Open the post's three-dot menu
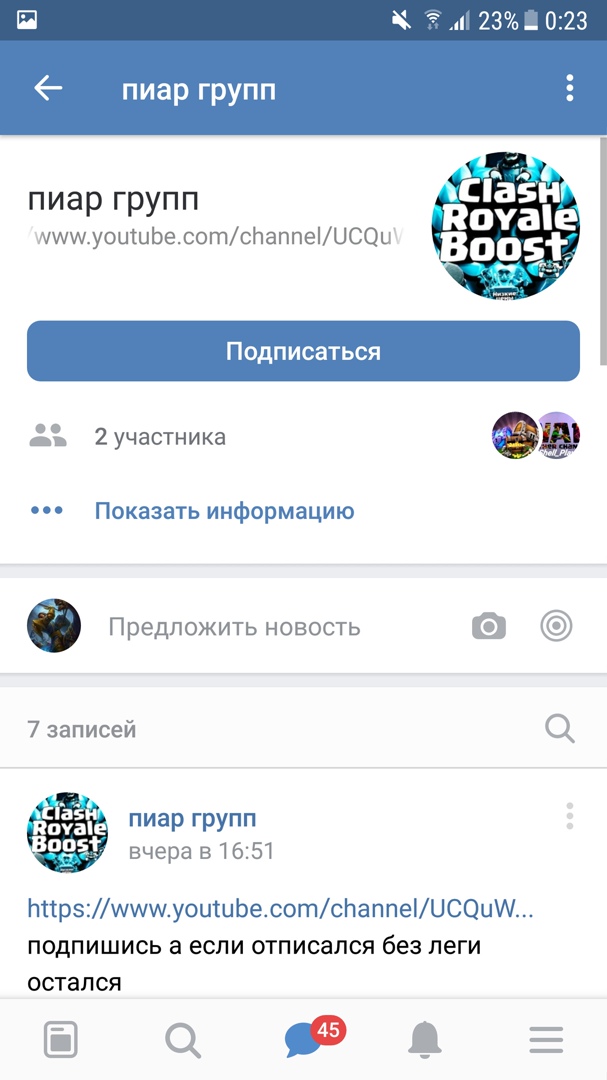Viewport: 607px width, 1080px height. (569, 816)
